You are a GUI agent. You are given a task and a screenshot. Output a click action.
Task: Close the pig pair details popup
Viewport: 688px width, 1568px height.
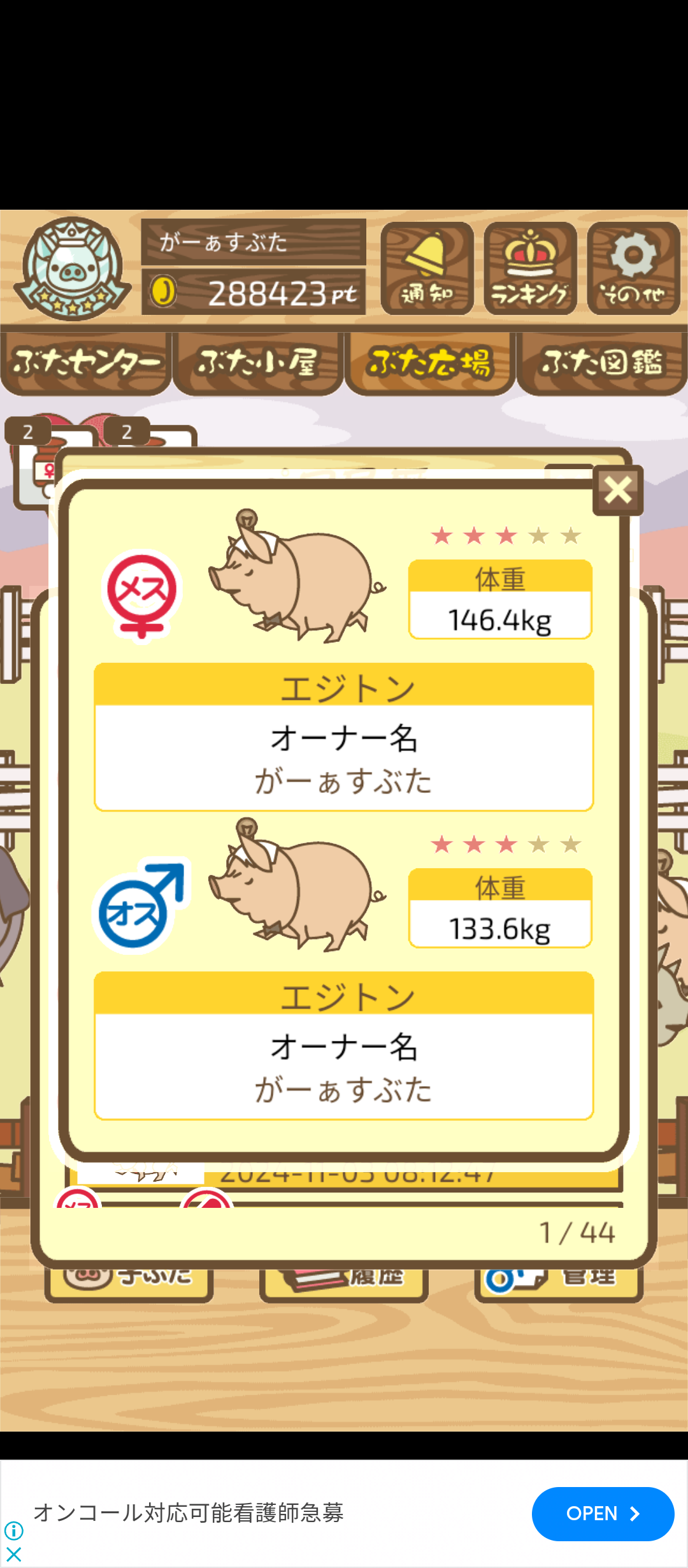617,490
